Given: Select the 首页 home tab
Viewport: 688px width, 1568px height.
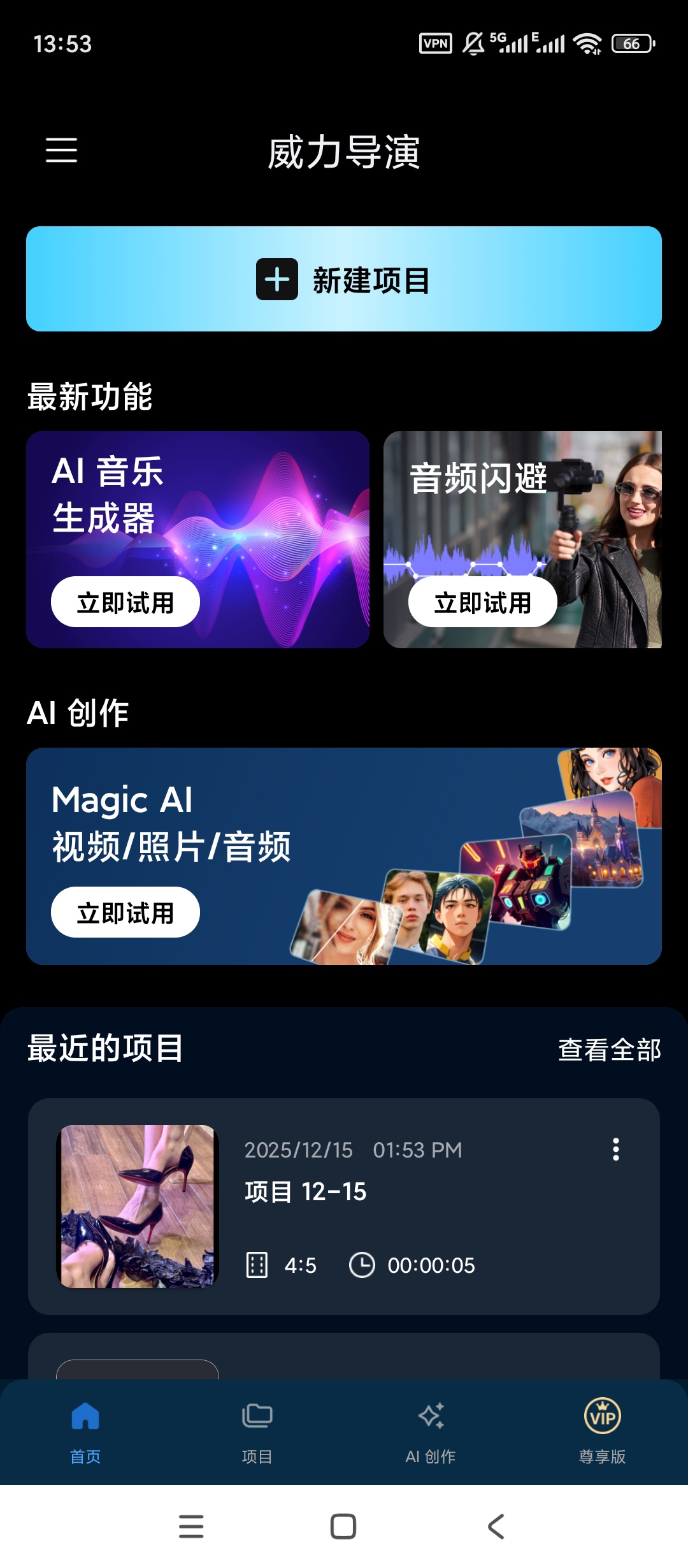Looking at the screenshot, I should tap(85, 1431).
